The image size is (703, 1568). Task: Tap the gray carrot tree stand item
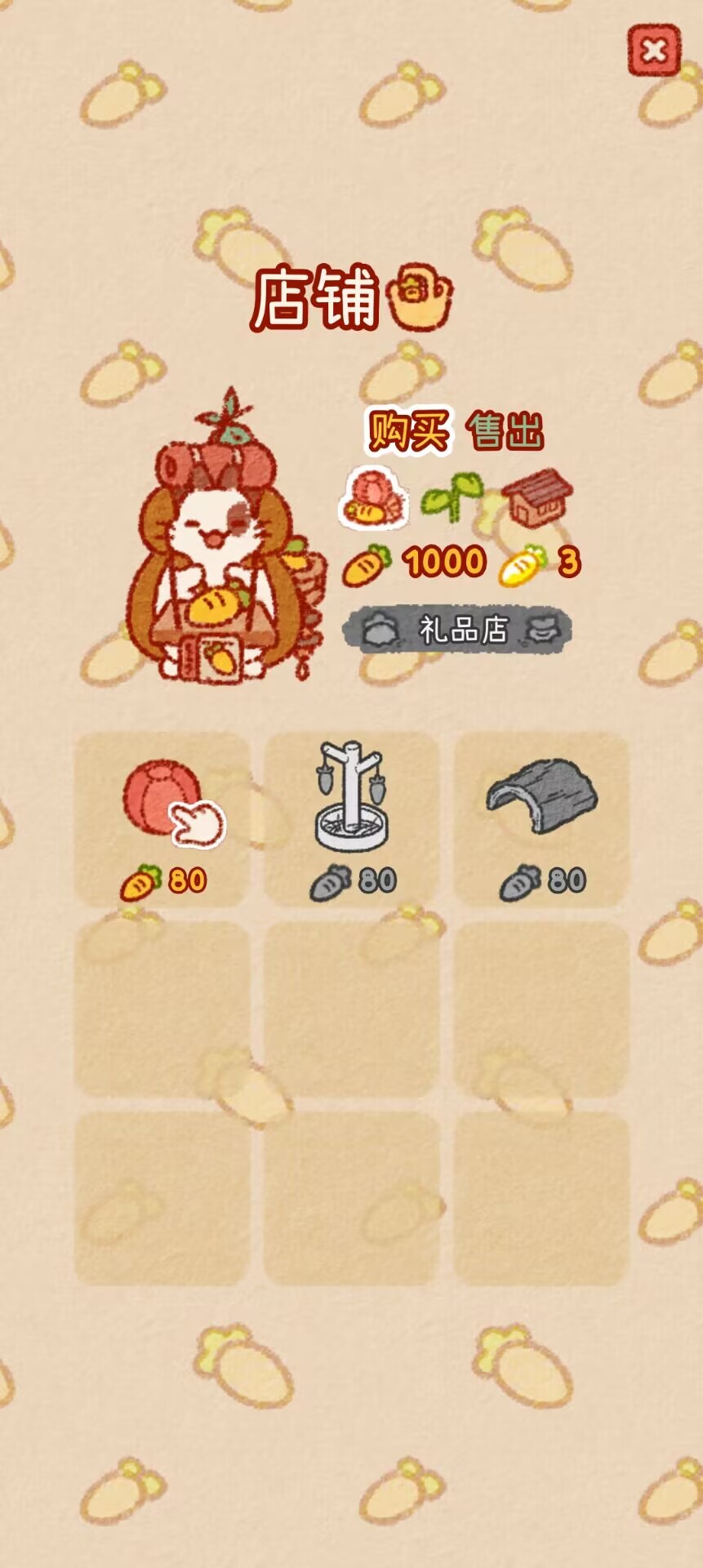pos(351,819)
